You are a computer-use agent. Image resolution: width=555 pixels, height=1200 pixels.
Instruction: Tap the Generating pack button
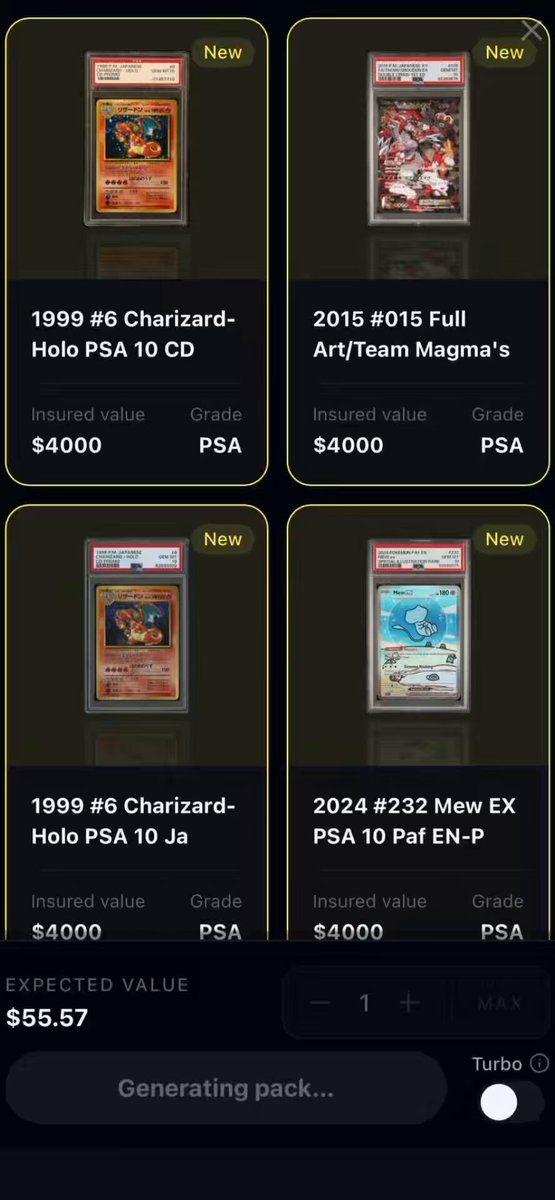(226, 1088)
